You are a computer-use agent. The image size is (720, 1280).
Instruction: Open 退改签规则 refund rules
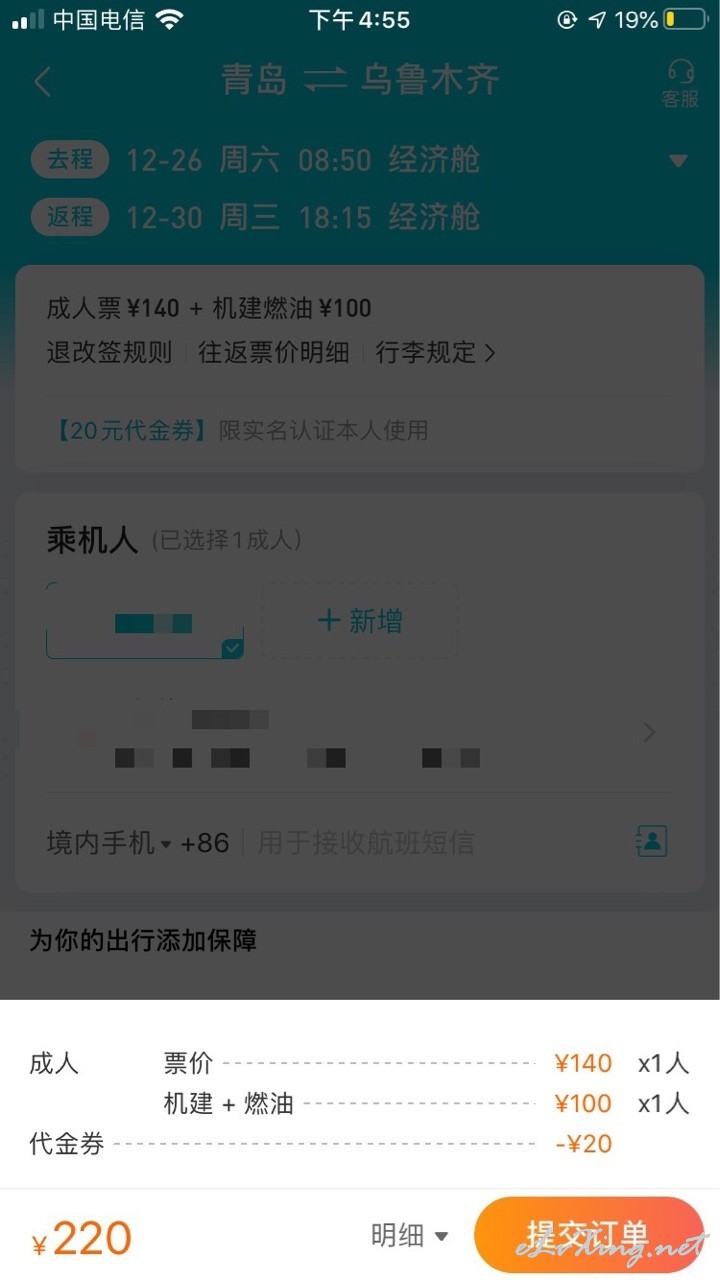[109, 353]
